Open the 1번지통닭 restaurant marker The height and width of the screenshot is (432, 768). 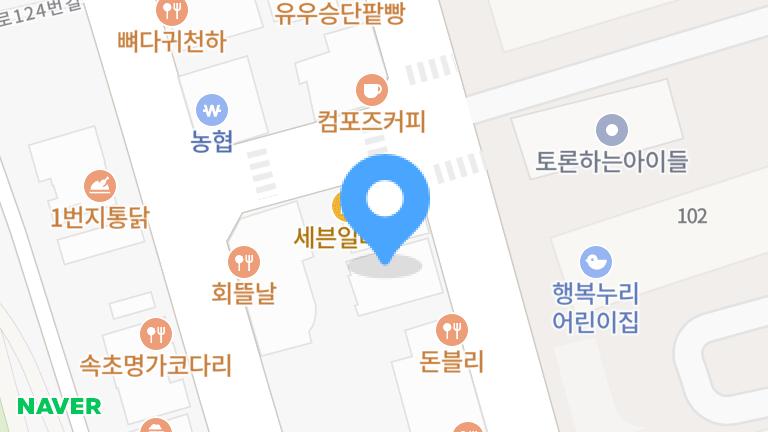[x=100, y=186]
